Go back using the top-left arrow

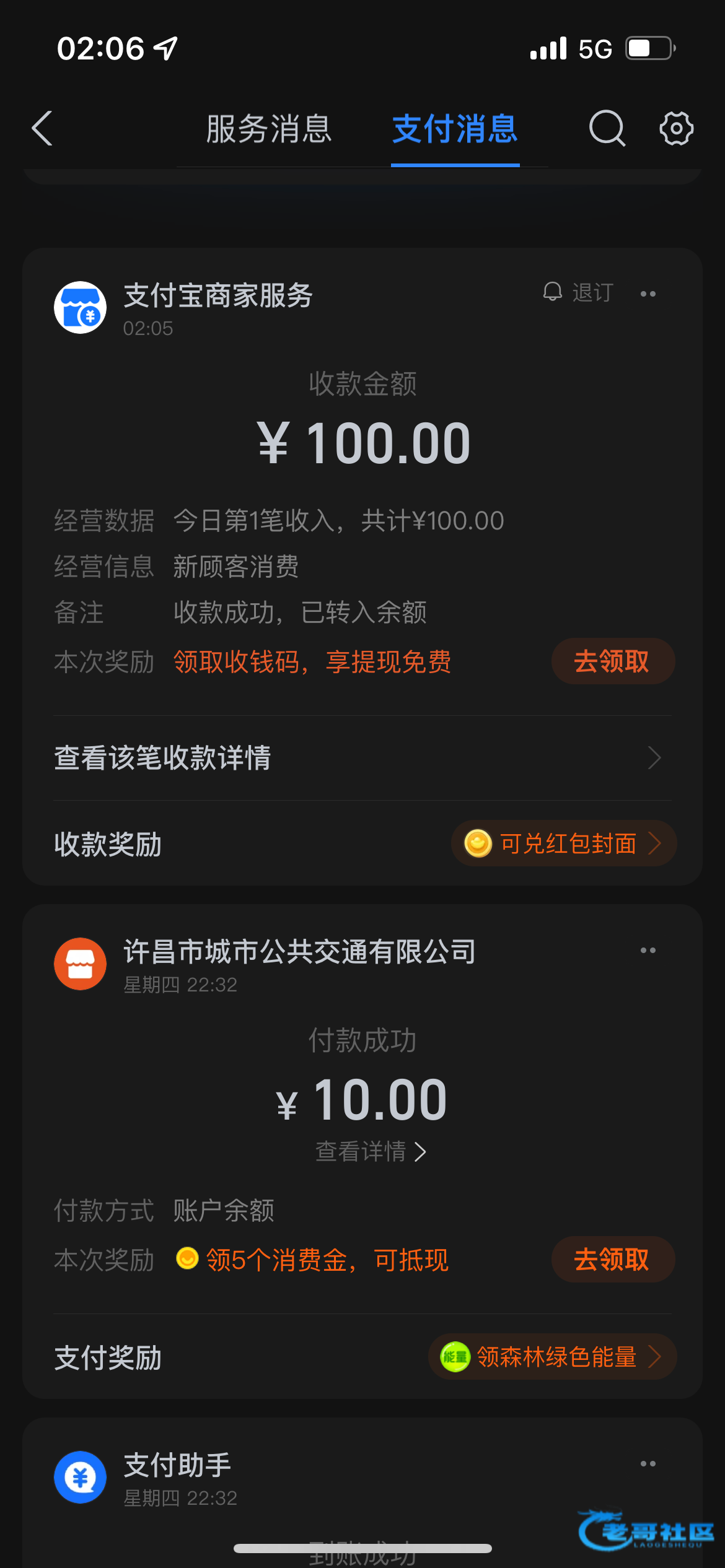pos(42,129)
